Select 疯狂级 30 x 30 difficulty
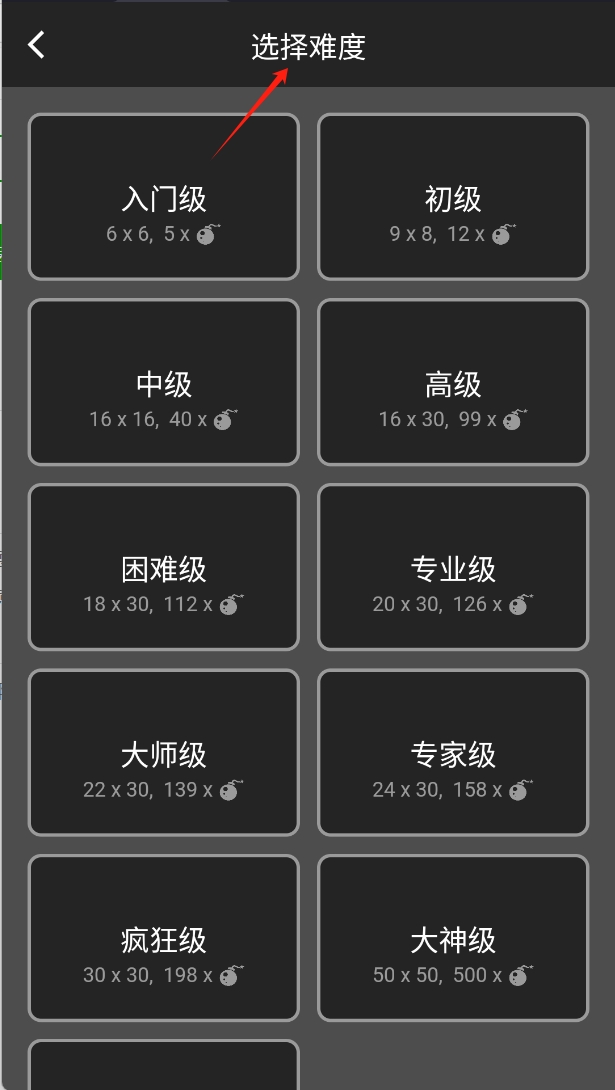Screen dimensions: 615x1090 point(164,937)
